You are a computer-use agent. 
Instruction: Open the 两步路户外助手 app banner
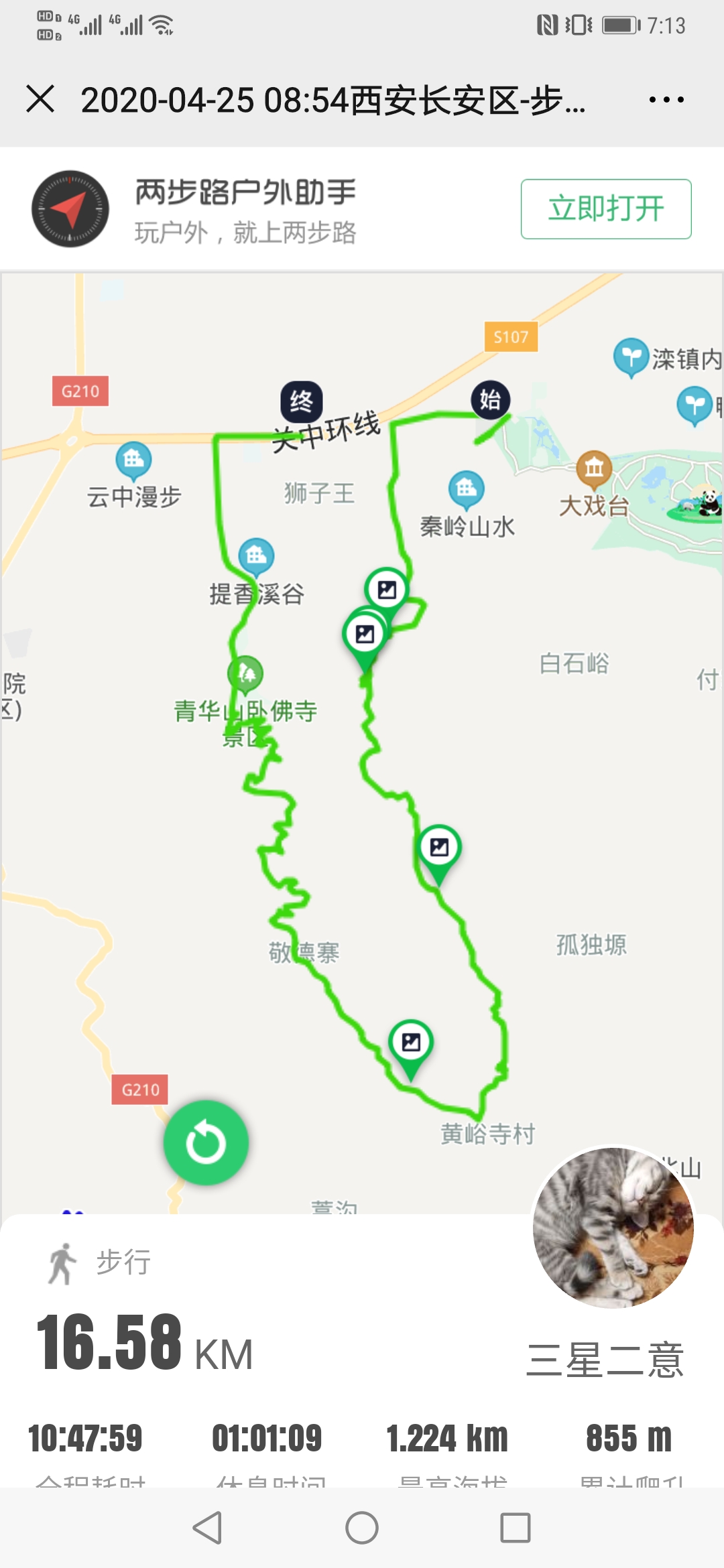click(245, 209)
